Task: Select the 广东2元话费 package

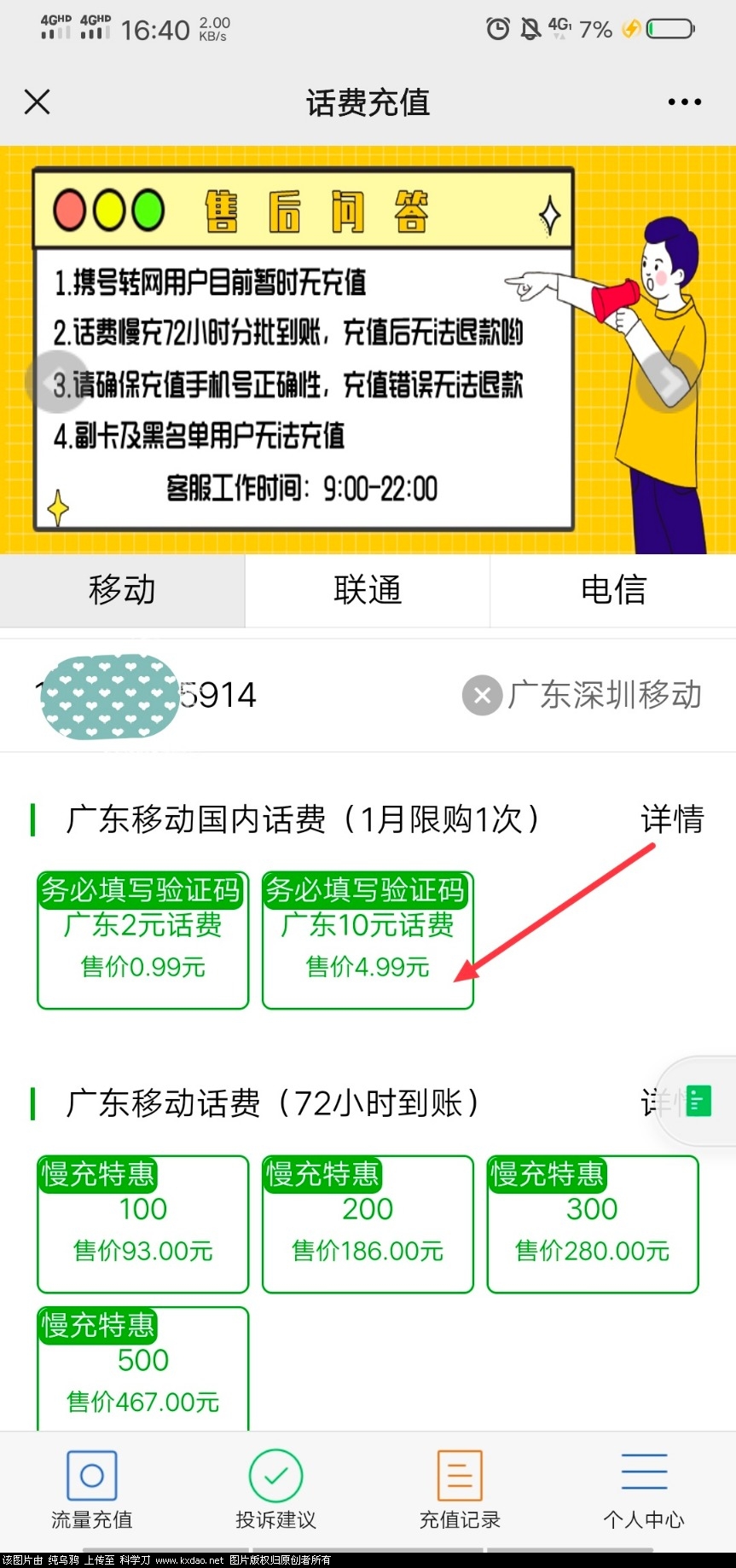Action: (142, 940)
